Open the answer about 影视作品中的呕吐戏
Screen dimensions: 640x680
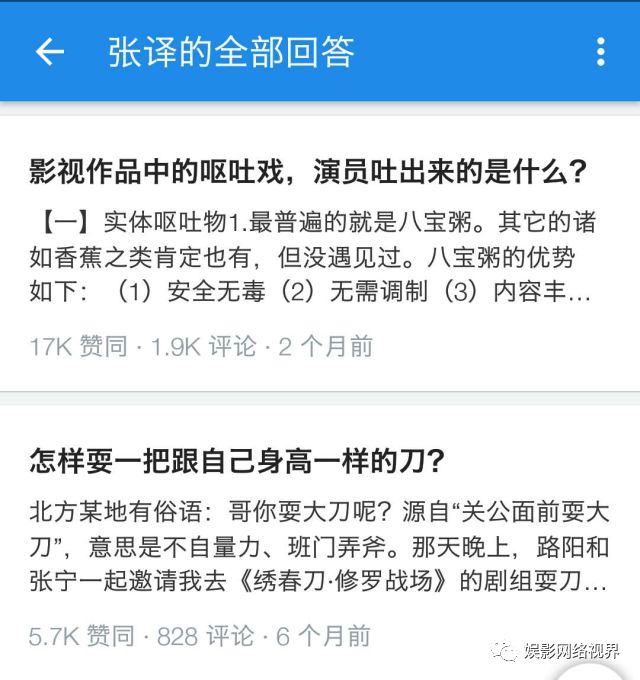coord(308,172)
